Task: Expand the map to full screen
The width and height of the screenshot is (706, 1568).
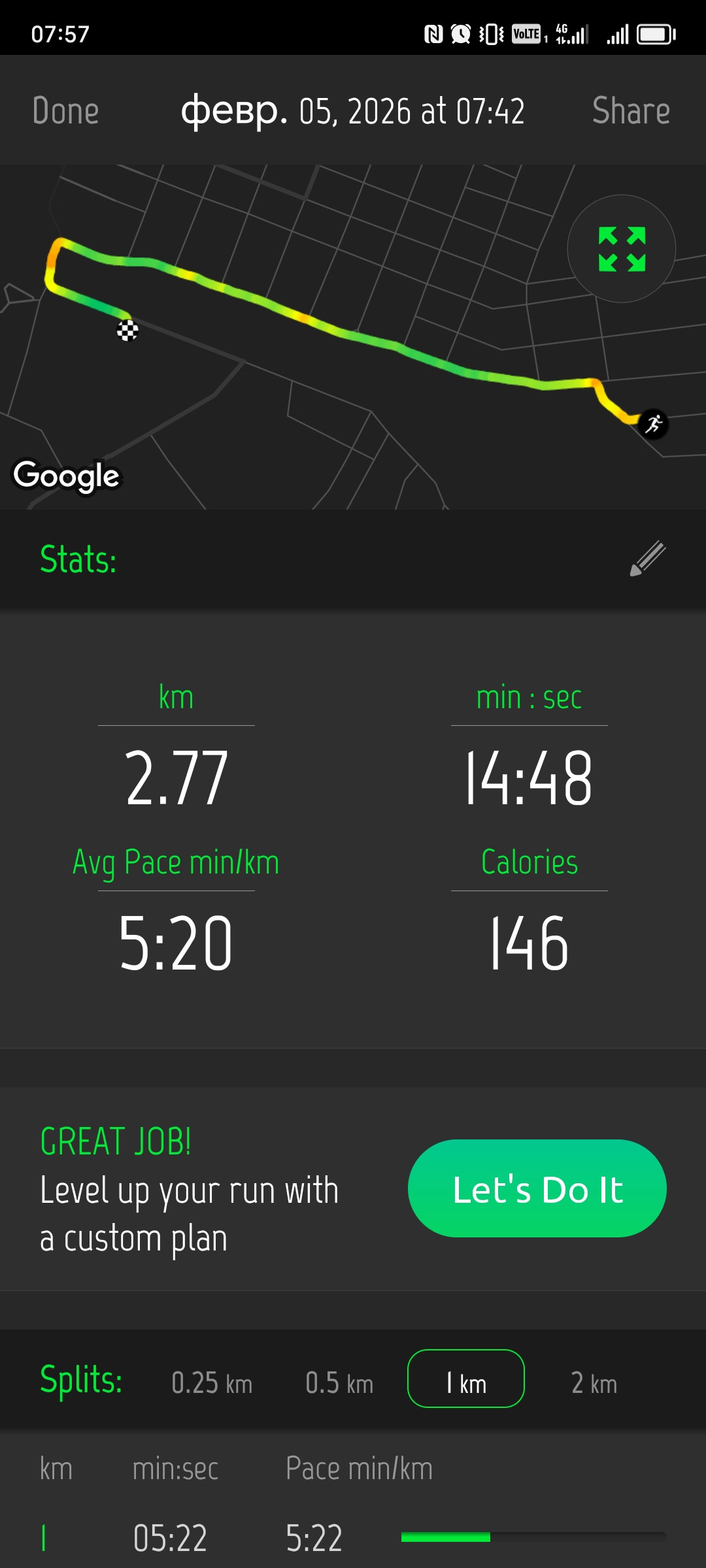Action: click(x=622, y=249)
